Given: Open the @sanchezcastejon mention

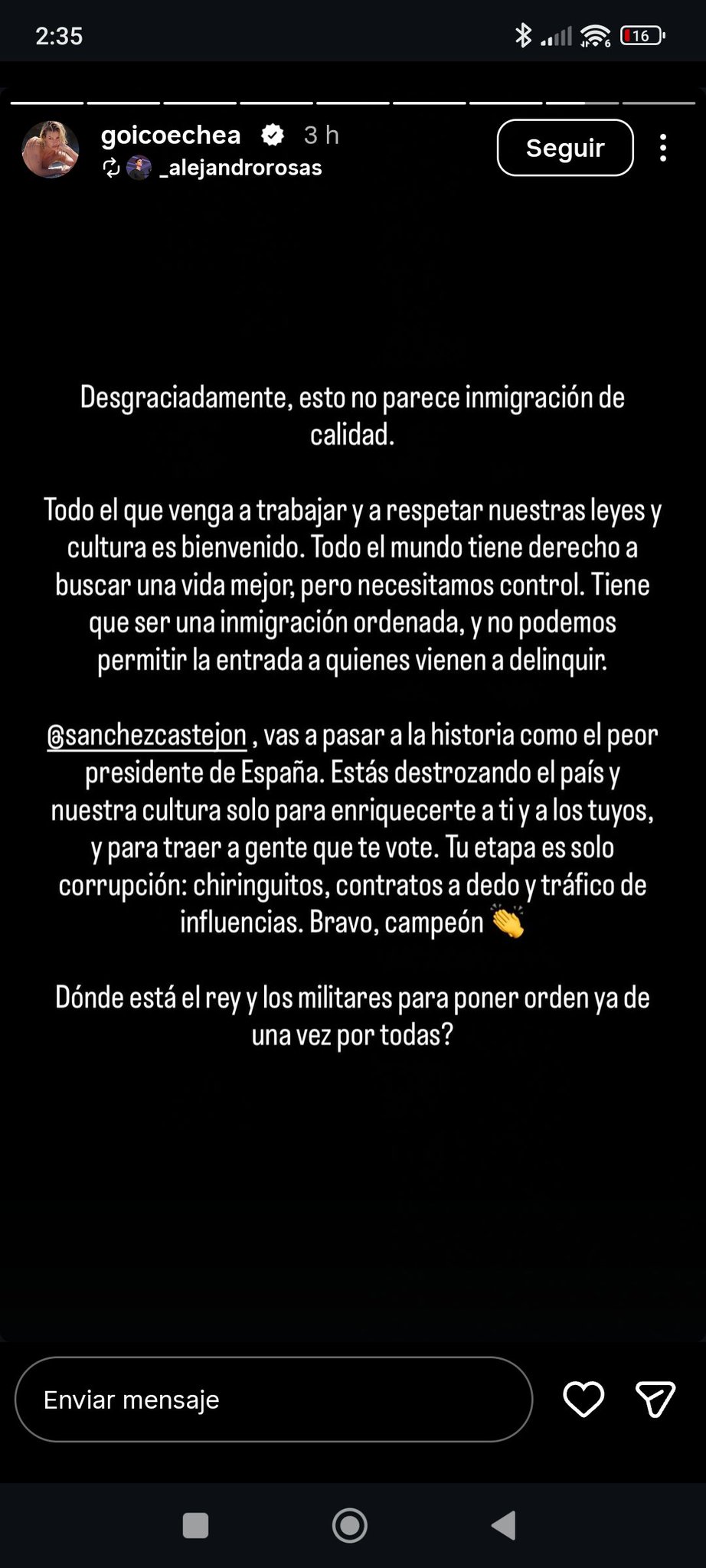Looking at the screenshot, I should 147,735.
